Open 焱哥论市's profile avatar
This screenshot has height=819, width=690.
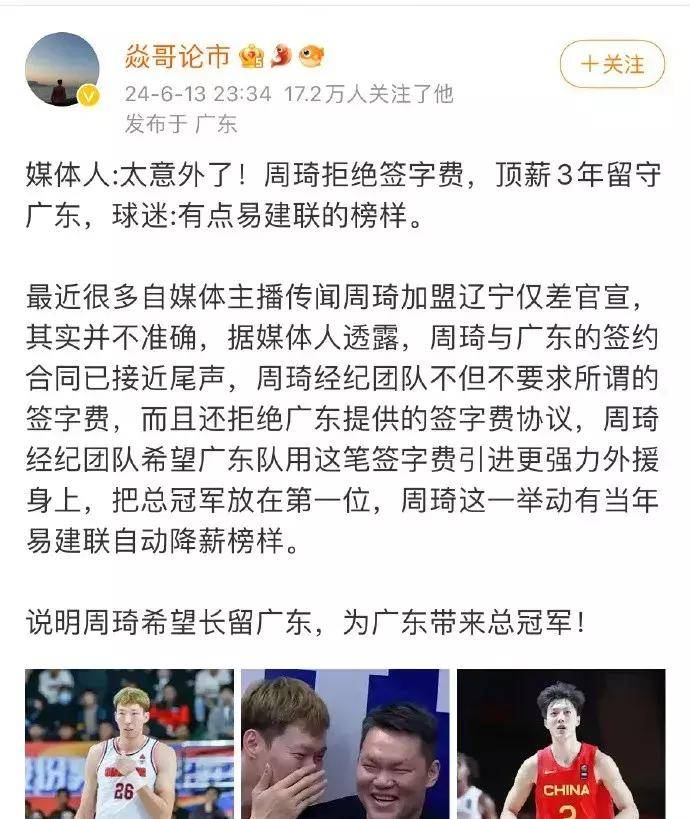point(62,69)
